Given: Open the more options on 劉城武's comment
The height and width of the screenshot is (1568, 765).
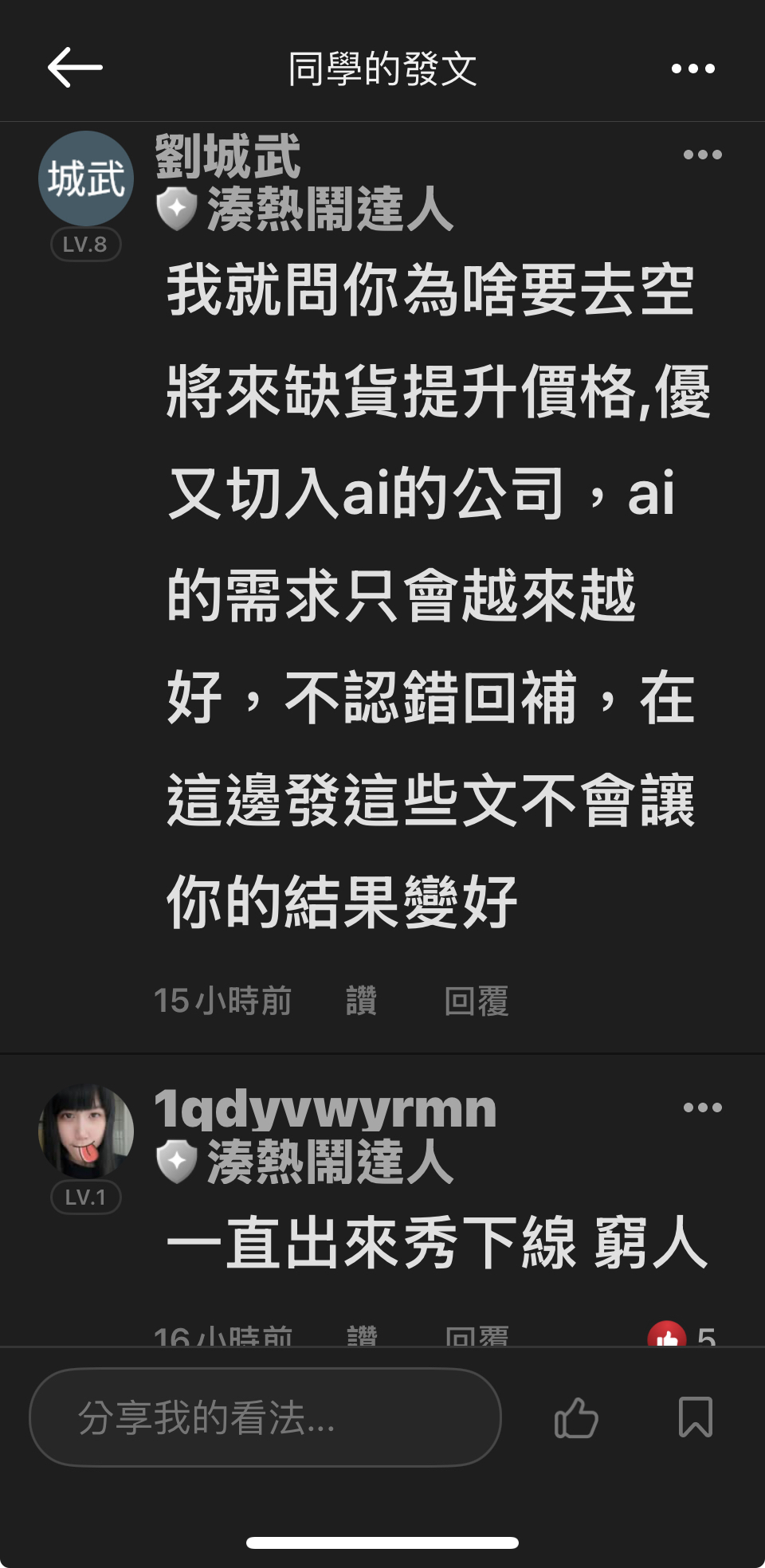Looking at the screenshot, I should click(702, 155).
